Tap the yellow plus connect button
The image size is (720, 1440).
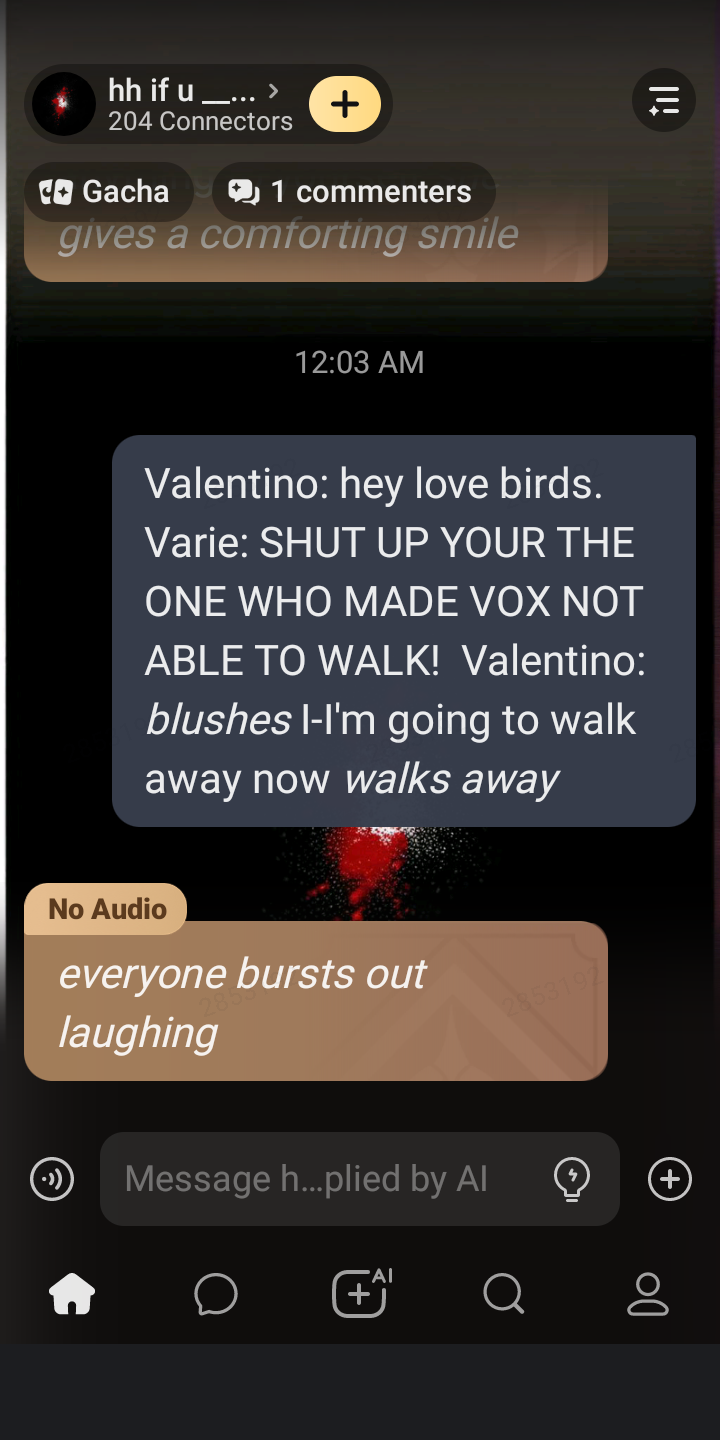tap(344, 104)
